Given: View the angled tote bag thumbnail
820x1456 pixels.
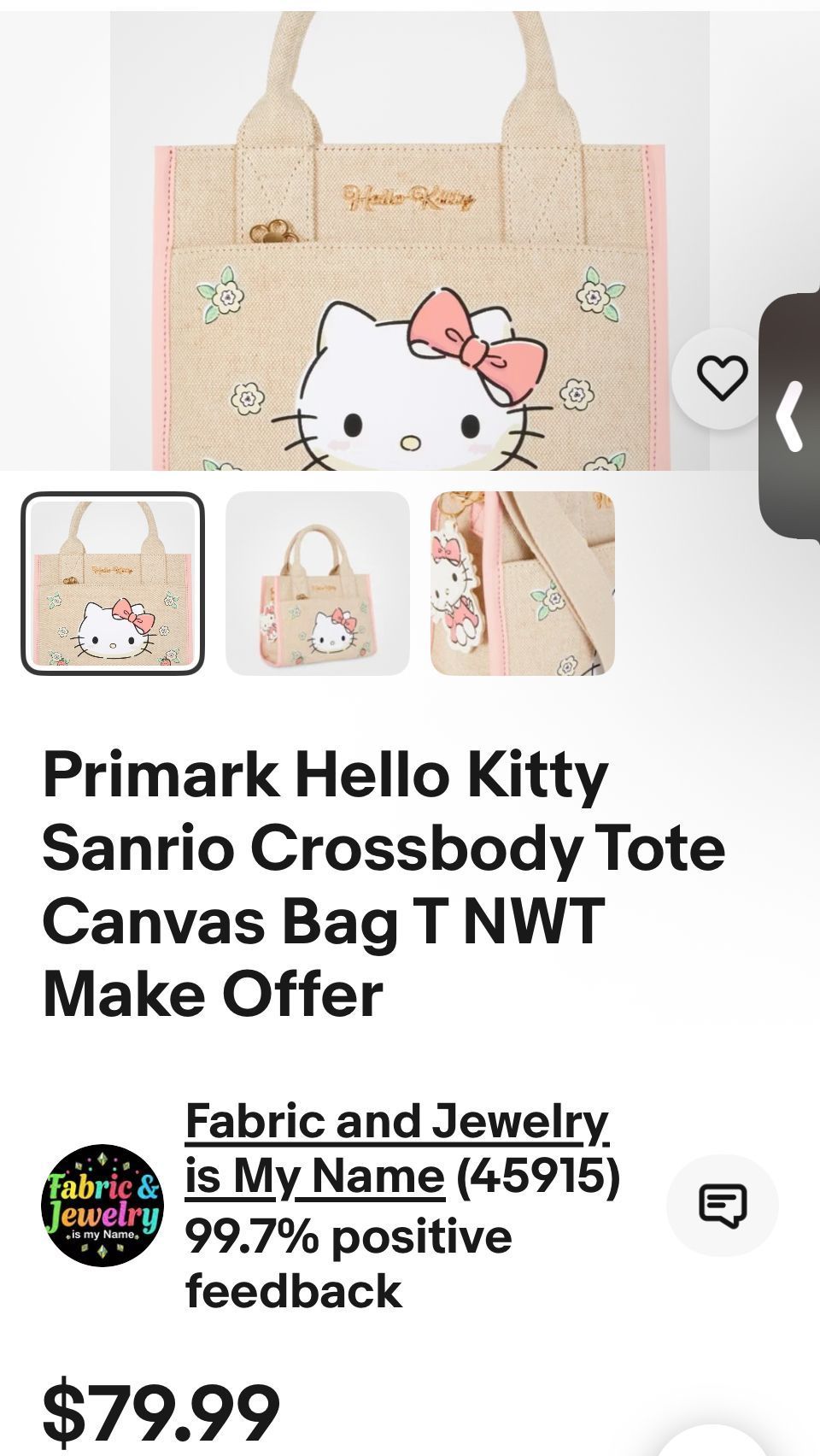Looking at the screenshot, I should coord(318,584).
